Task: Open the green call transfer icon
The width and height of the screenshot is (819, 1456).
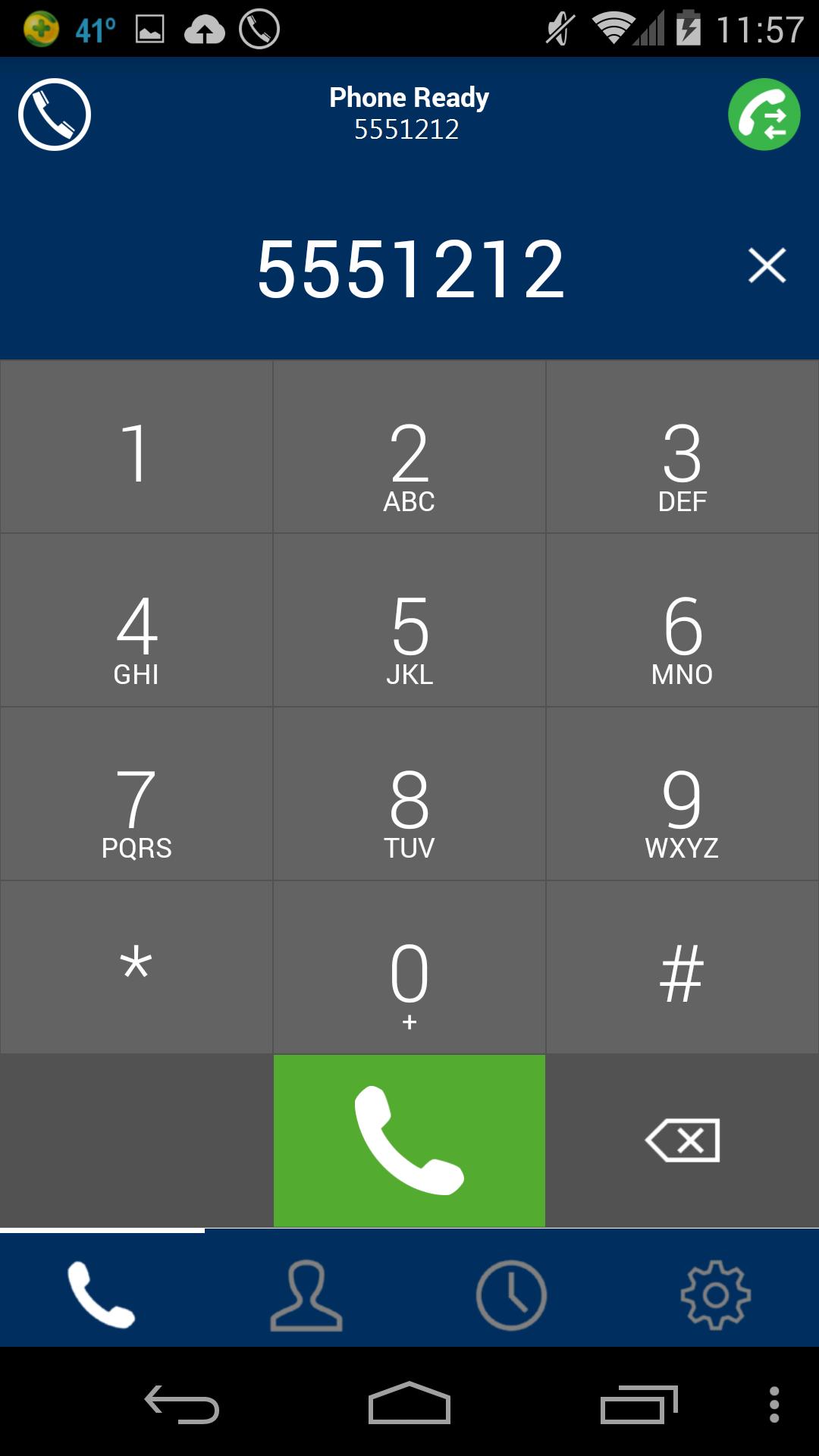Action: [764, 115]
